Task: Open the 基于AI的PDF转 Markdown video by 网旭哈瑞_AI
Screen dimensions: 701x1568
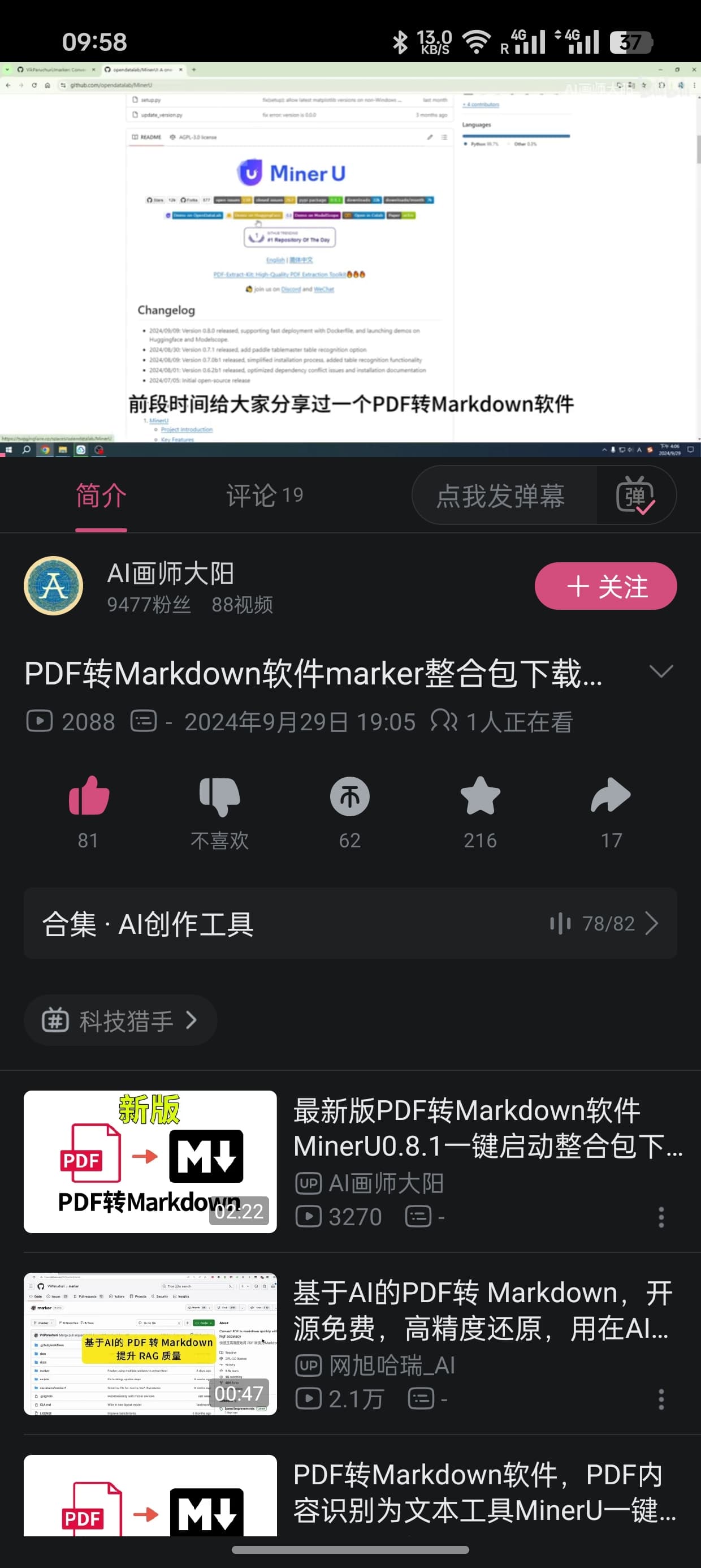Action: [x=353, y=1344]
